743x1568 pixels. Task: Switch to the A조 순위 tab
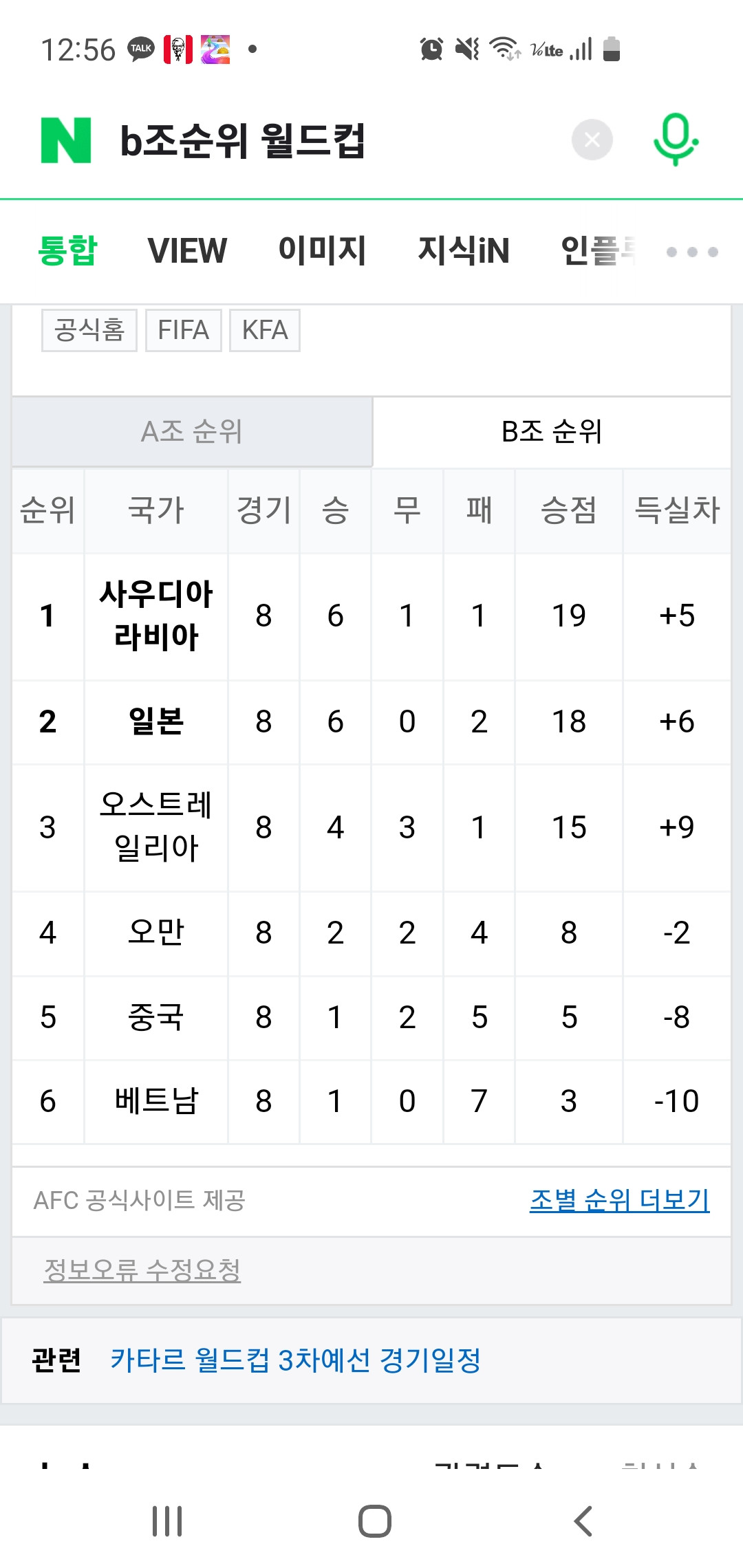click(x=192, y=432)
